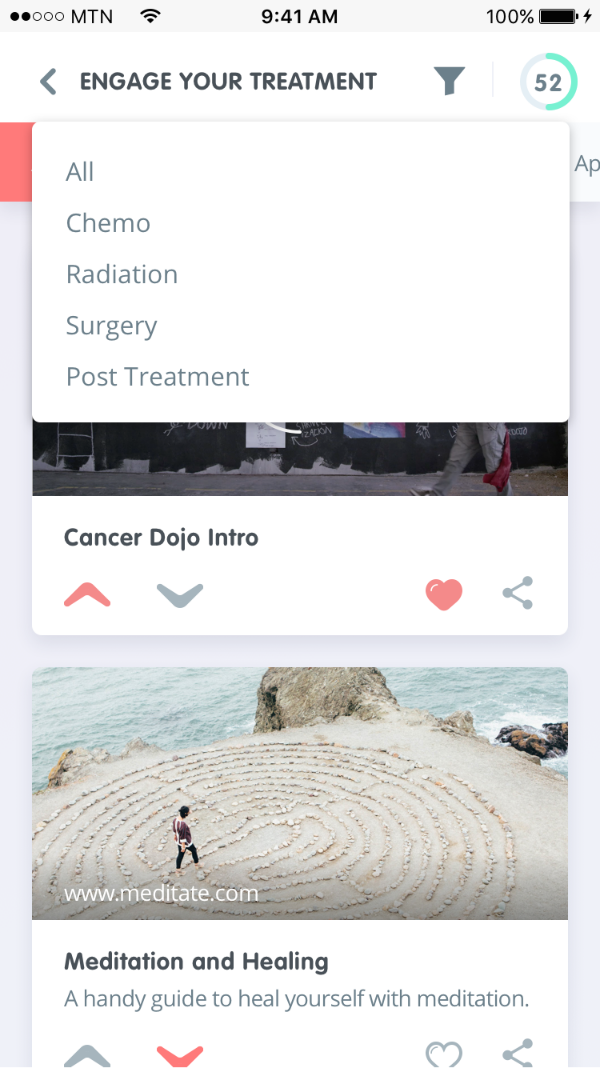Filter content by Radiation
This screenshot has height=1068, width=600.
coord(122,274)
